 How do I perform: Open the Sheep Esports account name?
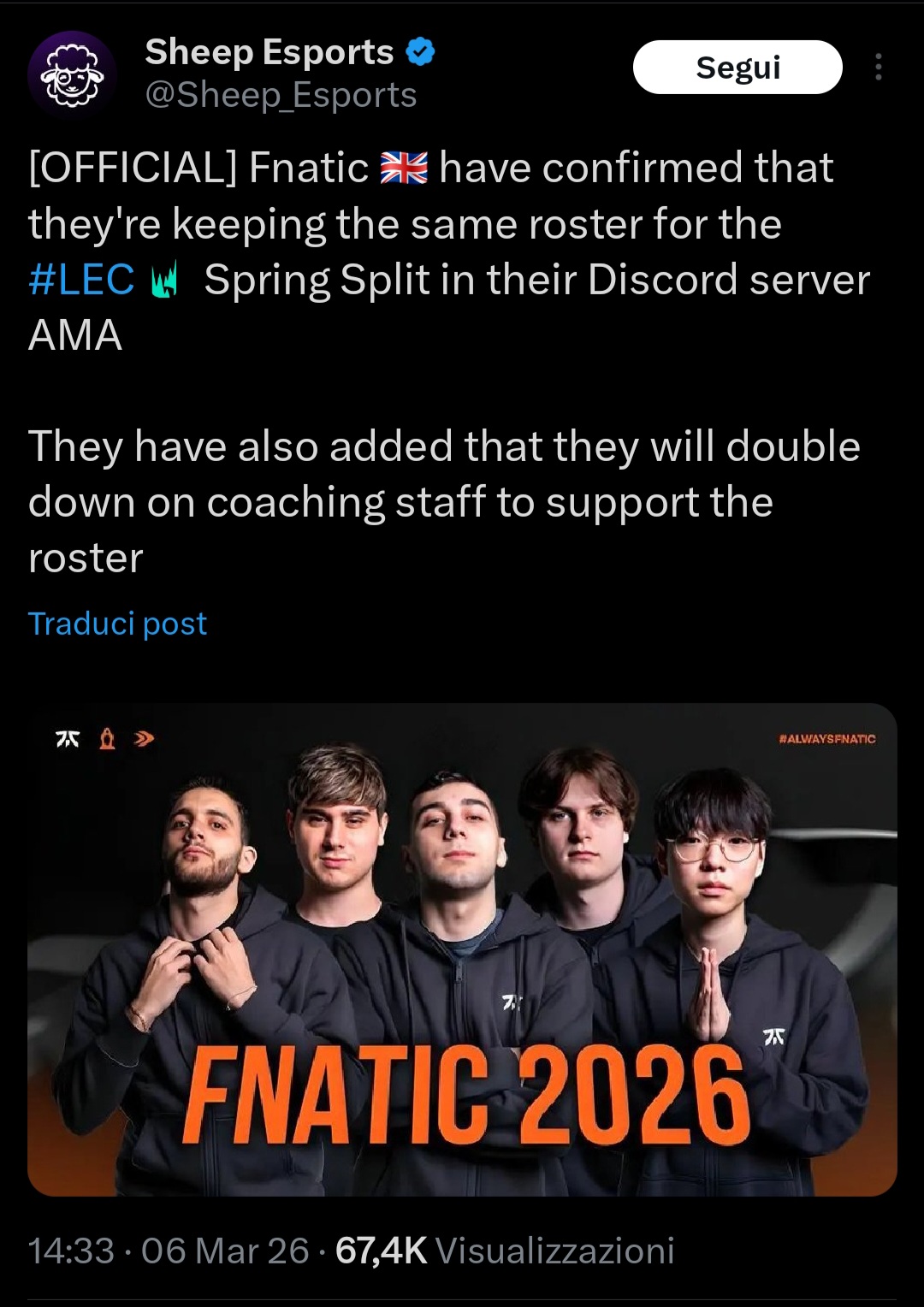click(x=269, y=52)
